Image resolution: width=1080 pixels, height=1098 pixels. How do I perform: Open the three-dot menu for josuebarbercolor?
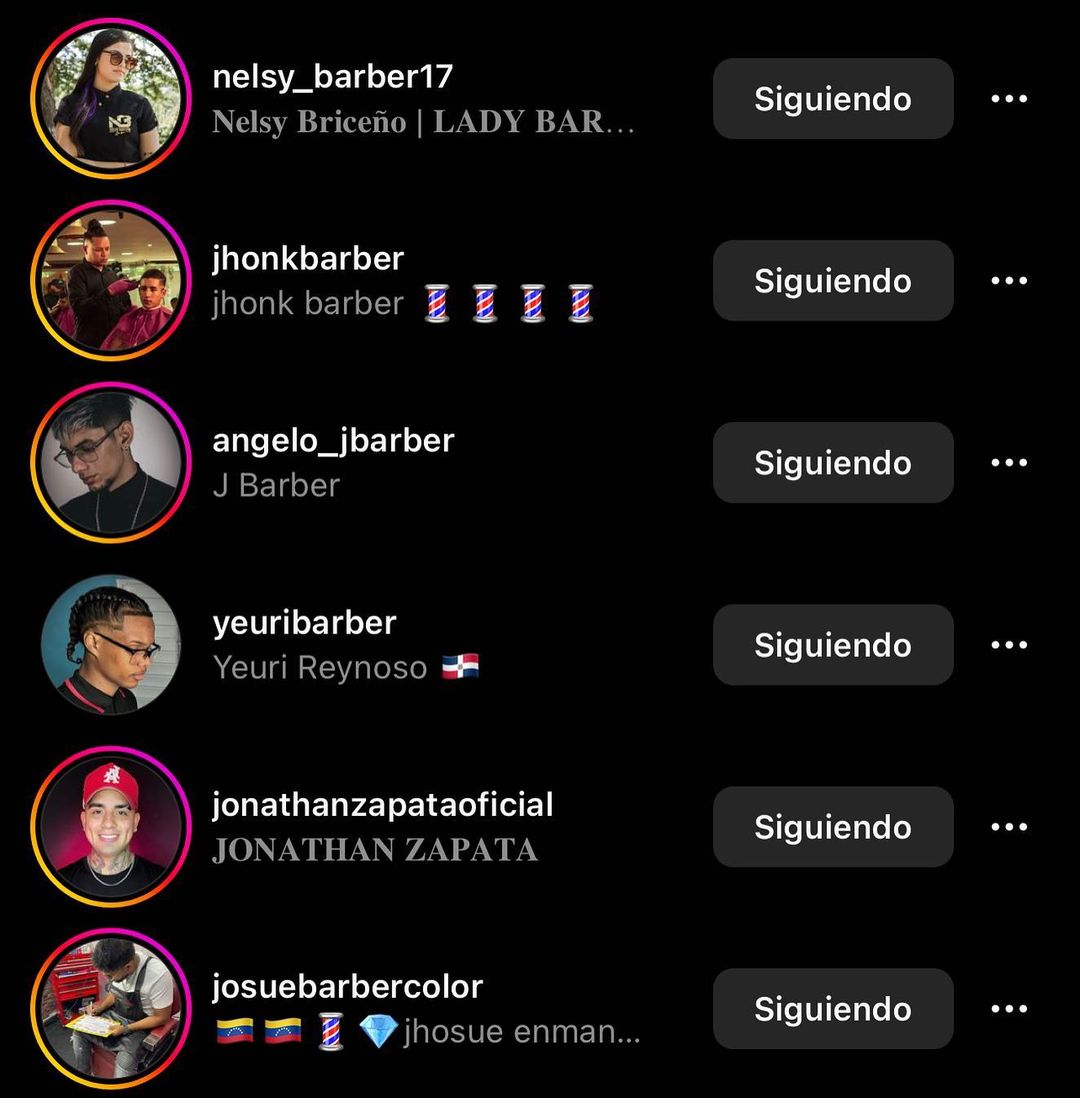[1008, 1009]
